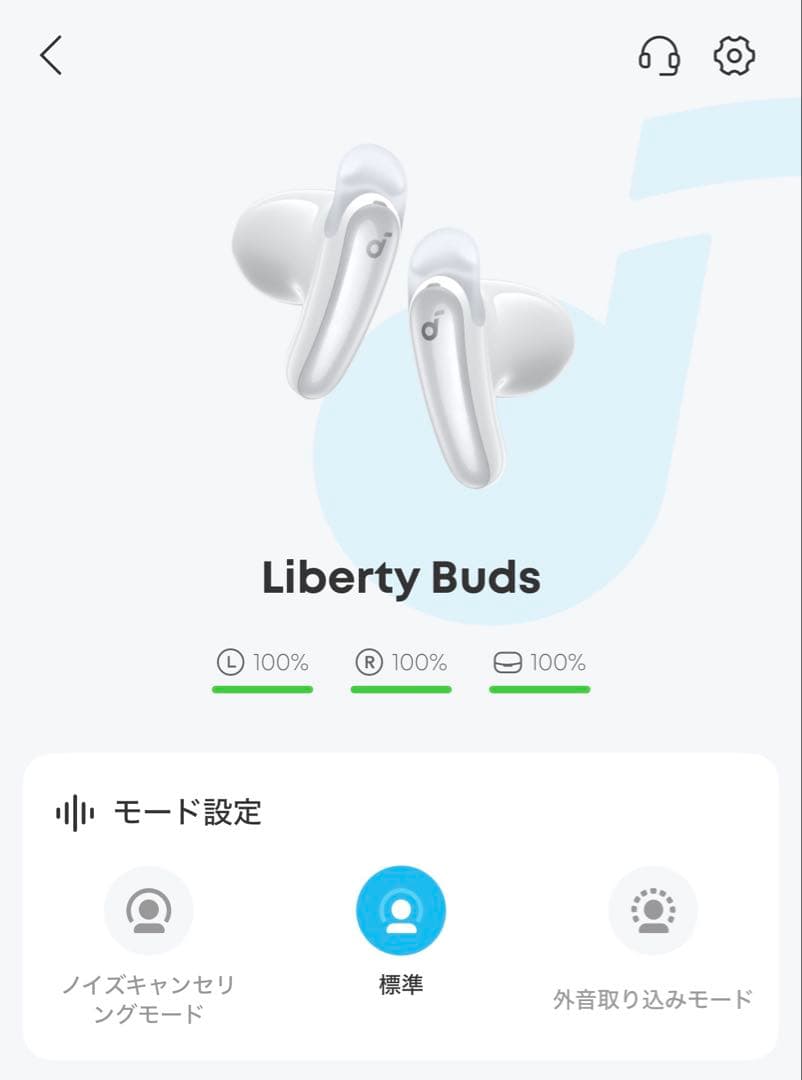Tap the Liberty Buds earbuds image
The image size is (802, 1080).
[400, 320]
